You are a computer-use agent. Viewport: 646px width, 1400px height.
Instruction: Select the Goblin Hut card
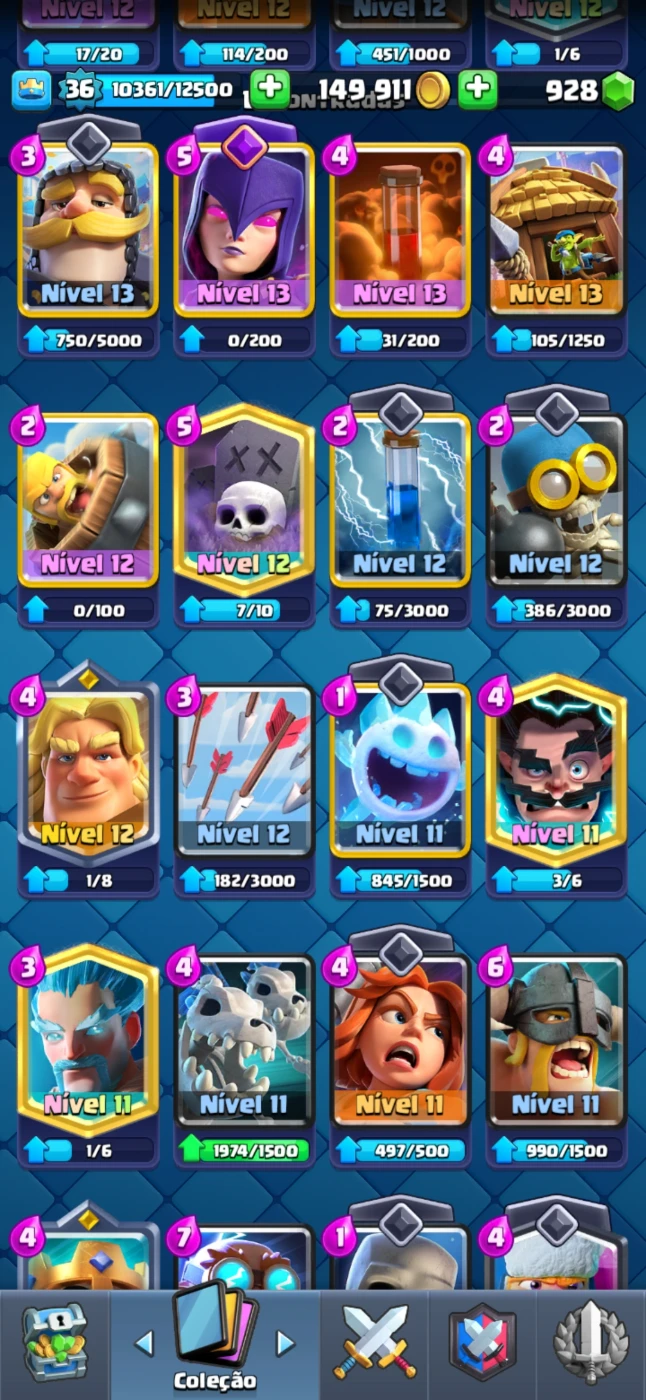pos(556,230)
